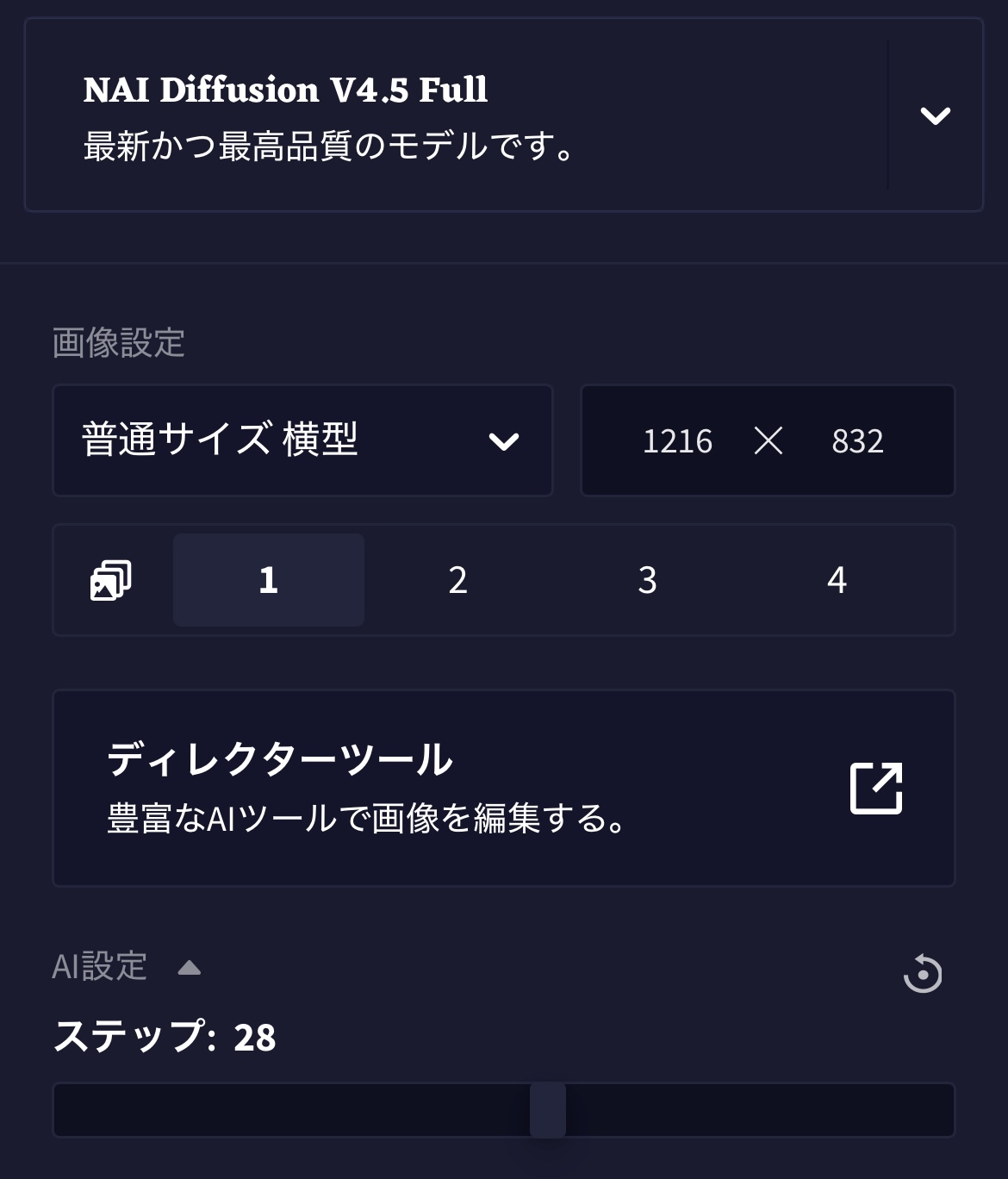Tap the ステップ slider track
Image resolution: width=1008 pixels, height=1179 pixels.
pos(504,1110)
